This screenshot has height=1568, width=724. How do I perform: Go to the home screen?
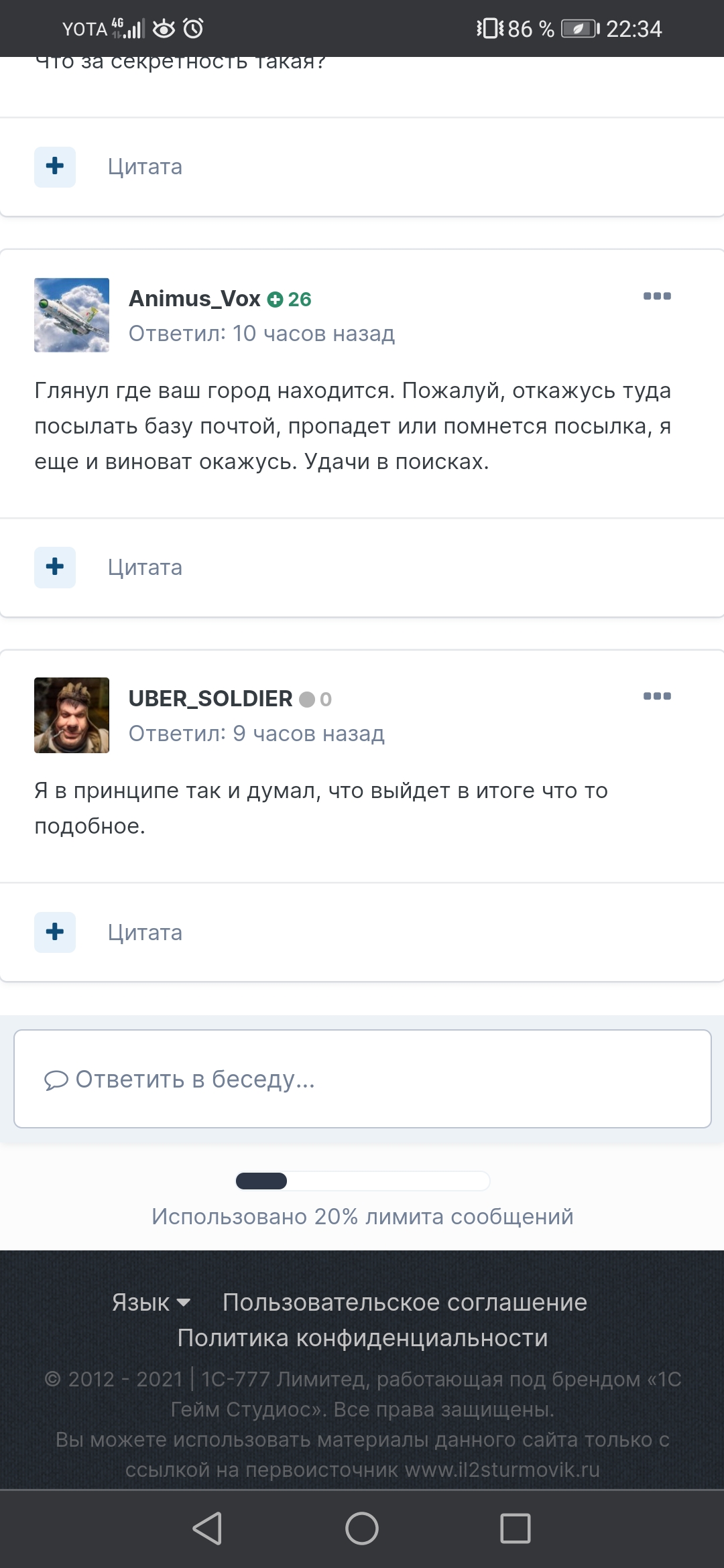[x=362, y=1528]
